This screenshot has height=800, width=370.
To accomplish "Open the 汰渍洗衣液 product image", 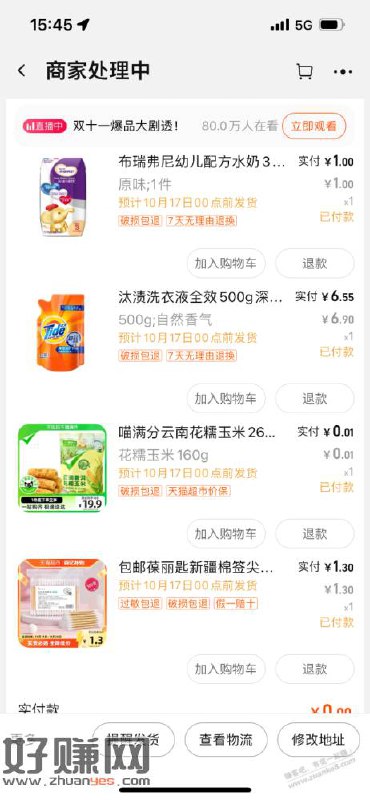I will point(62,331).
